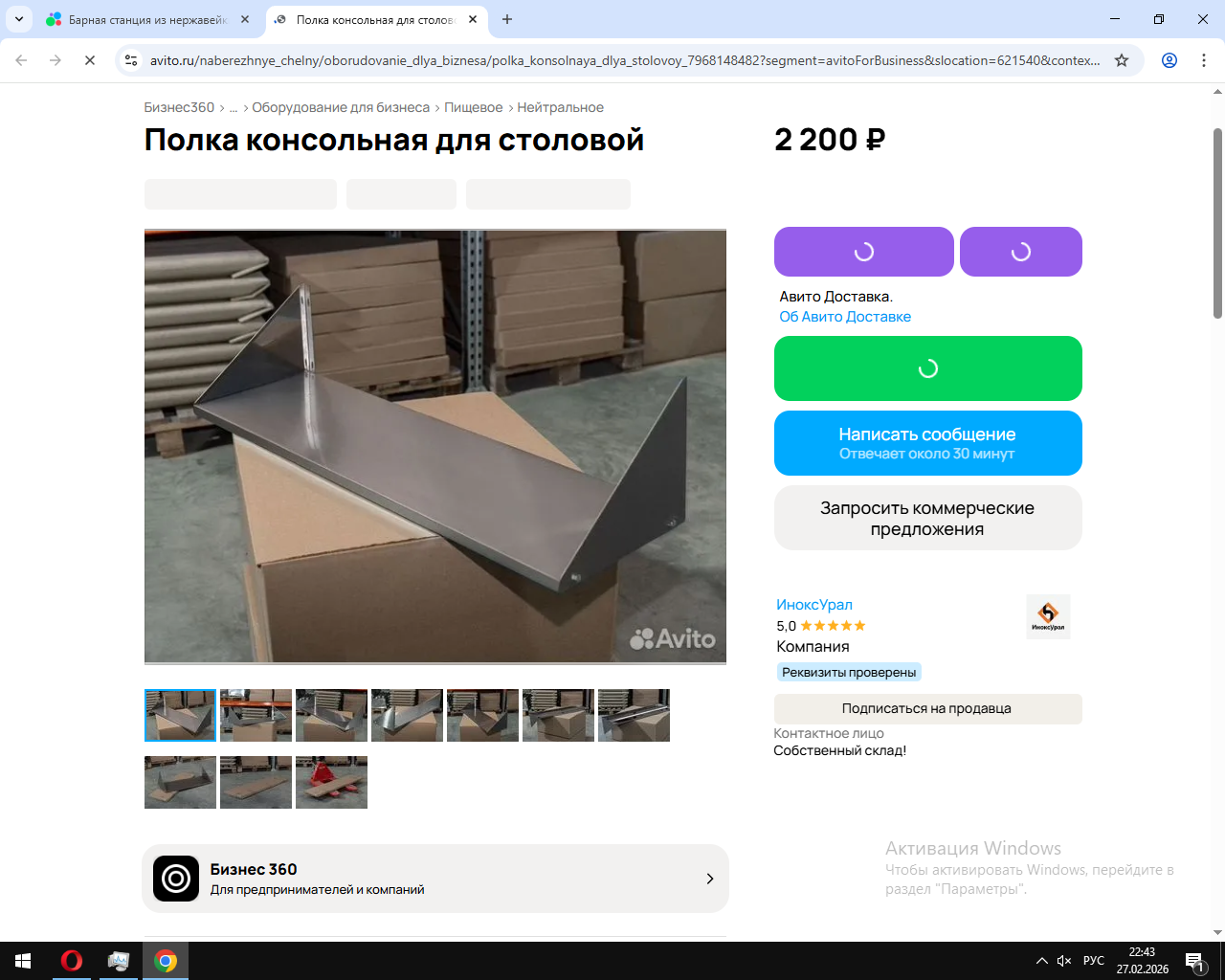Go to the Оборудование для бизнеса breadcrumb
The image size is (1225, 980).
[341, 107]
